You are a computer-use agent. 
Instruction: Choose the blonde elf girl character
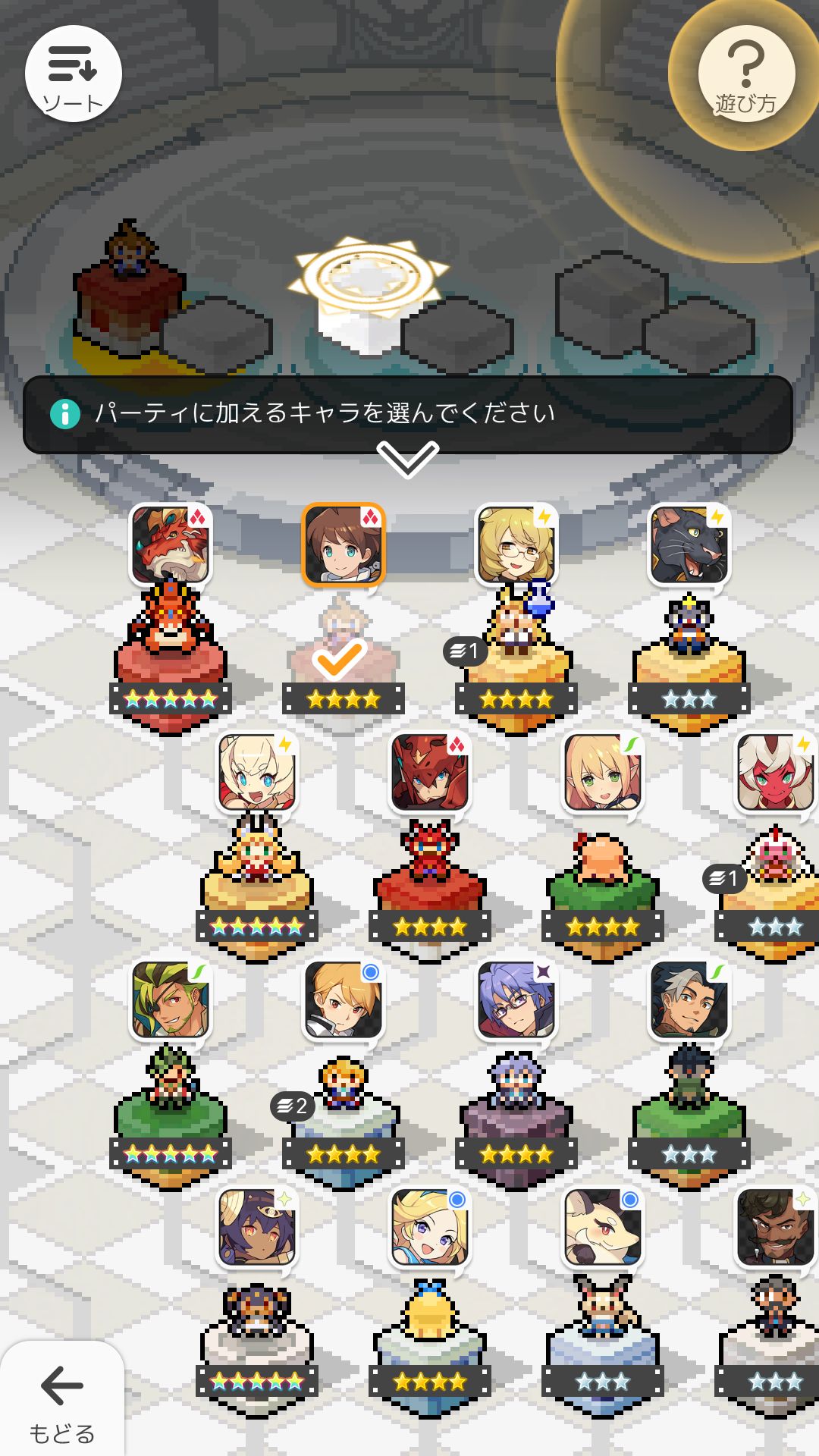click(x=603, y=771)
